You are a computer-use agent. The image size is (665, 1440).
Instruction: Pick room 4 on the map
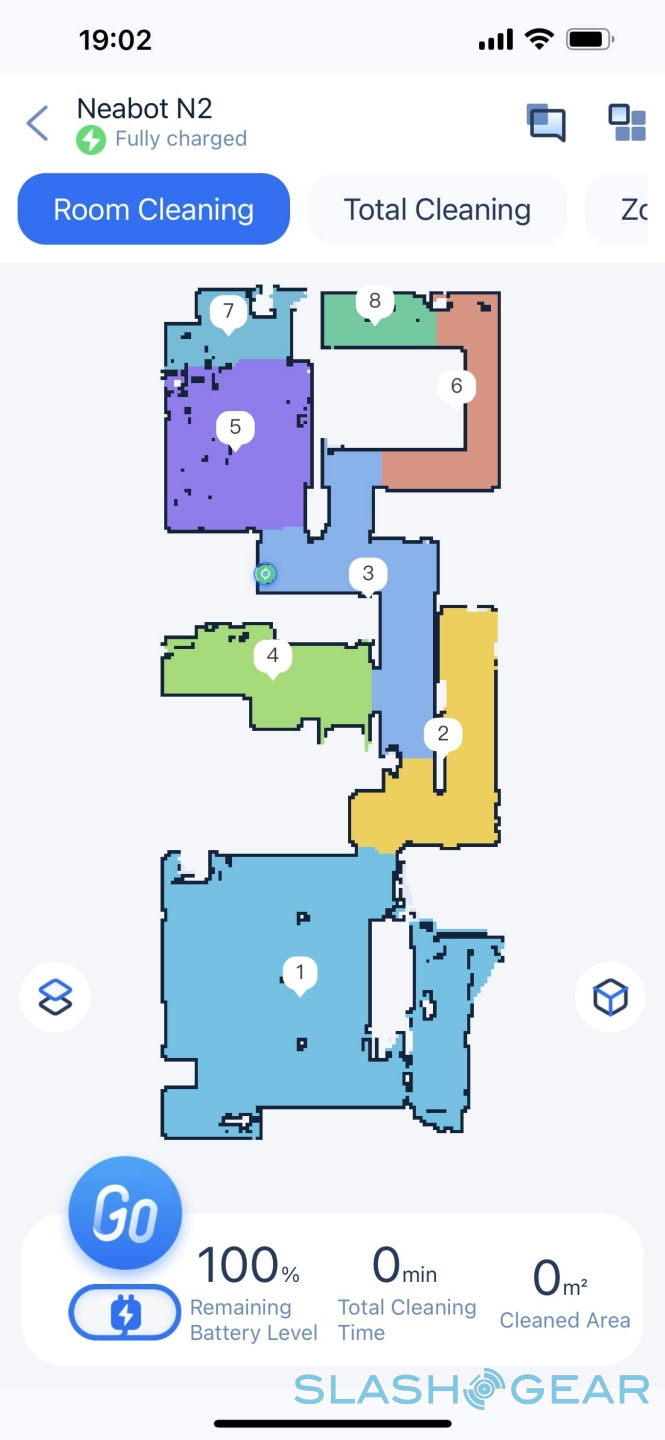coord(272,658)
